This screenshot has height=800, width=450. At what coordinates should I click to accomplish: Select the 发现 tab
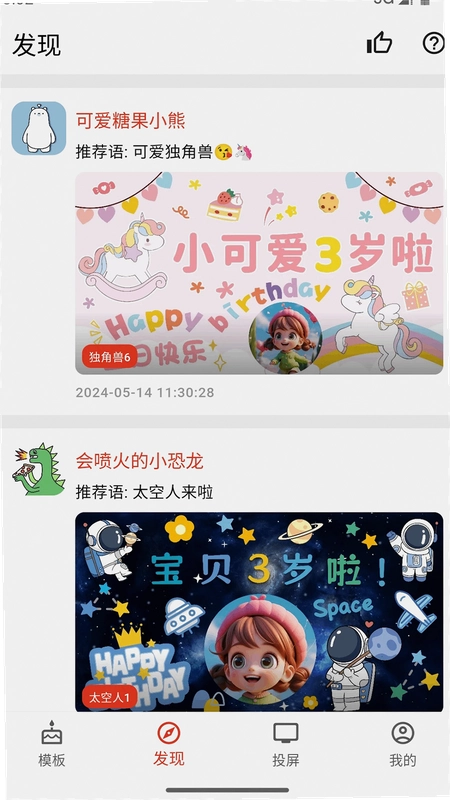coord(169,744)
